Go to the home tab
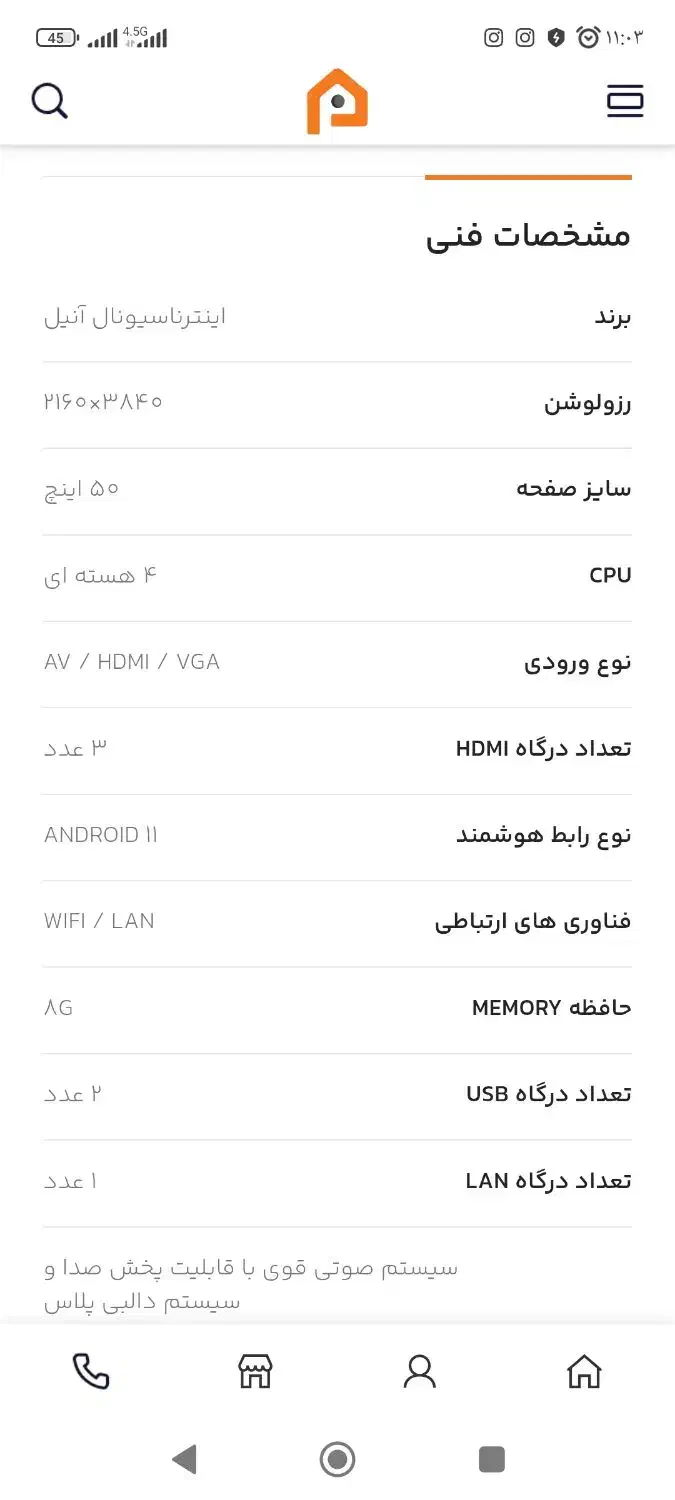 584,1371
